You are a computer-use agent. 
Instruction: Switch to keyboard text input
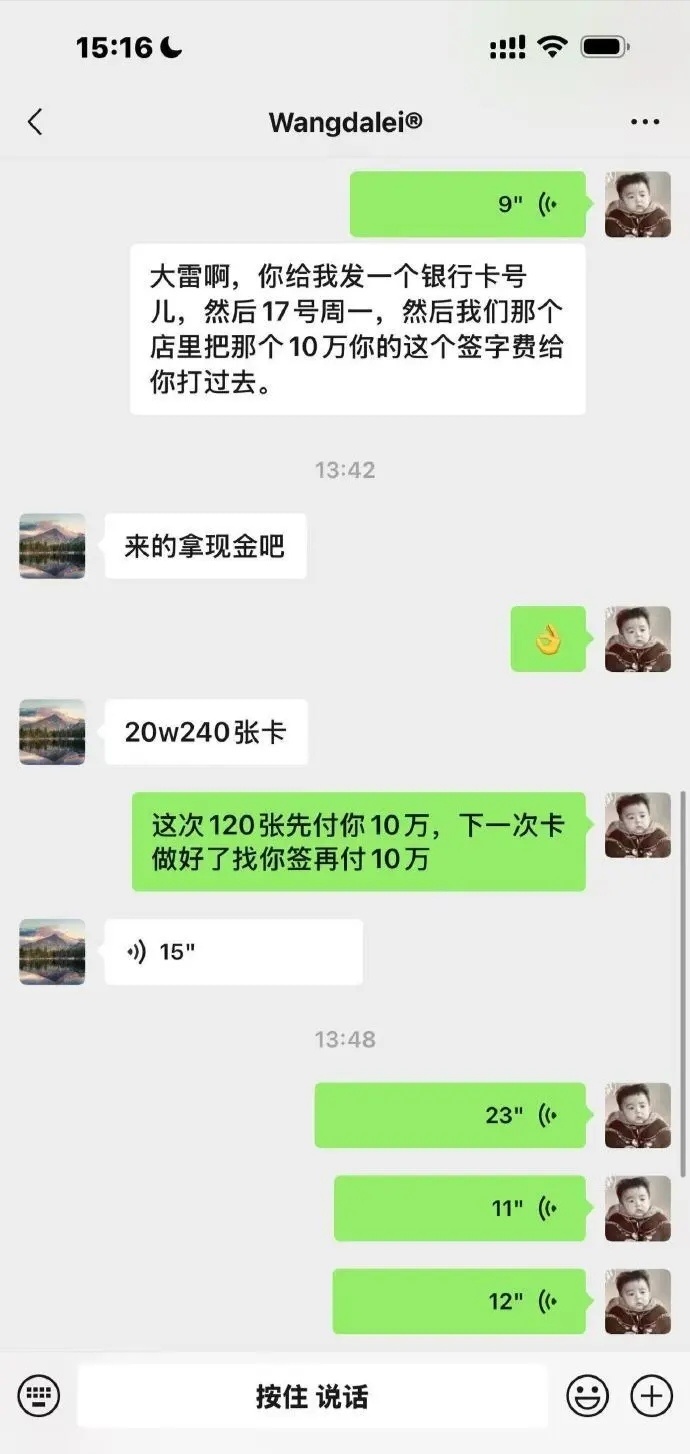39,1395
